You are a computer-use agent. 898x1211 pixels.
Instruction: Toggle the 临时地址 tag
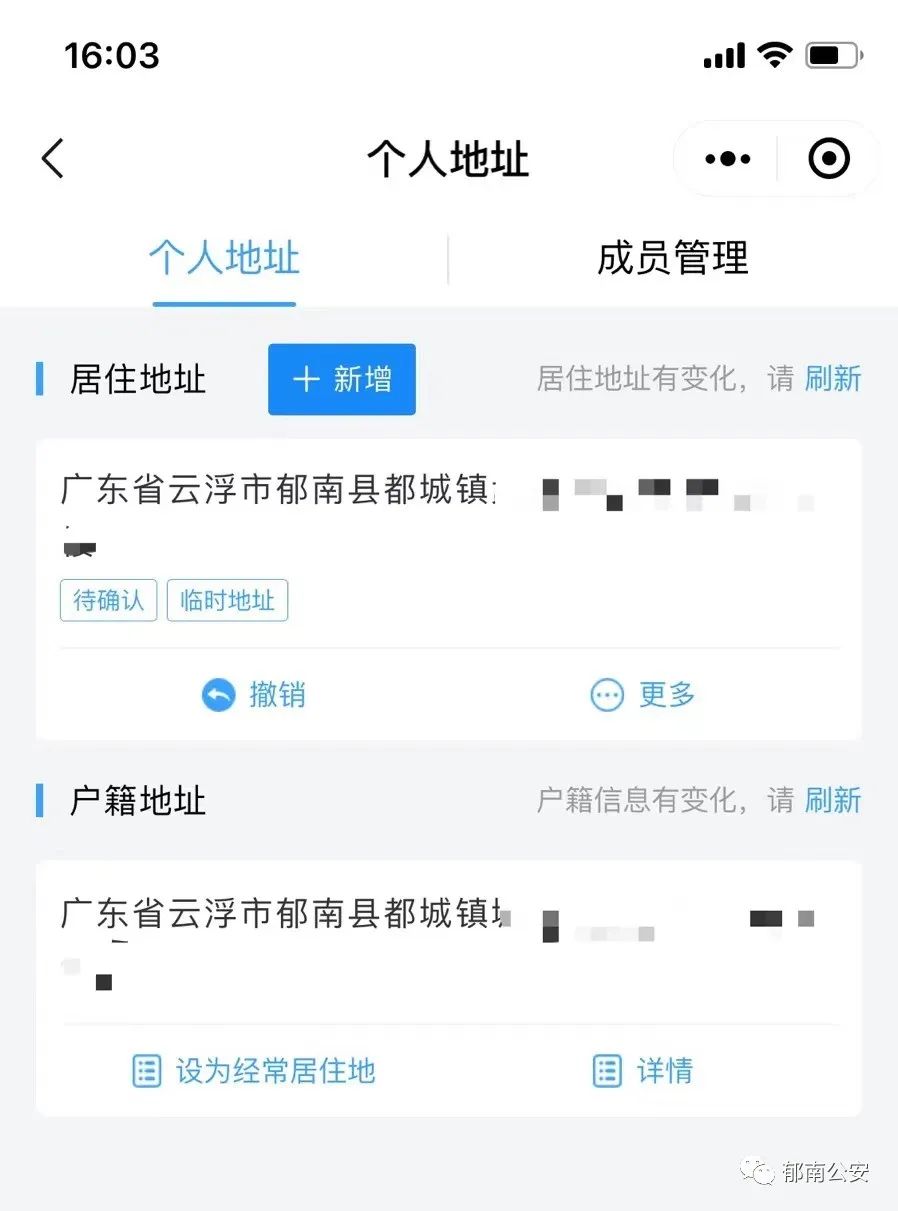point(227,600)
